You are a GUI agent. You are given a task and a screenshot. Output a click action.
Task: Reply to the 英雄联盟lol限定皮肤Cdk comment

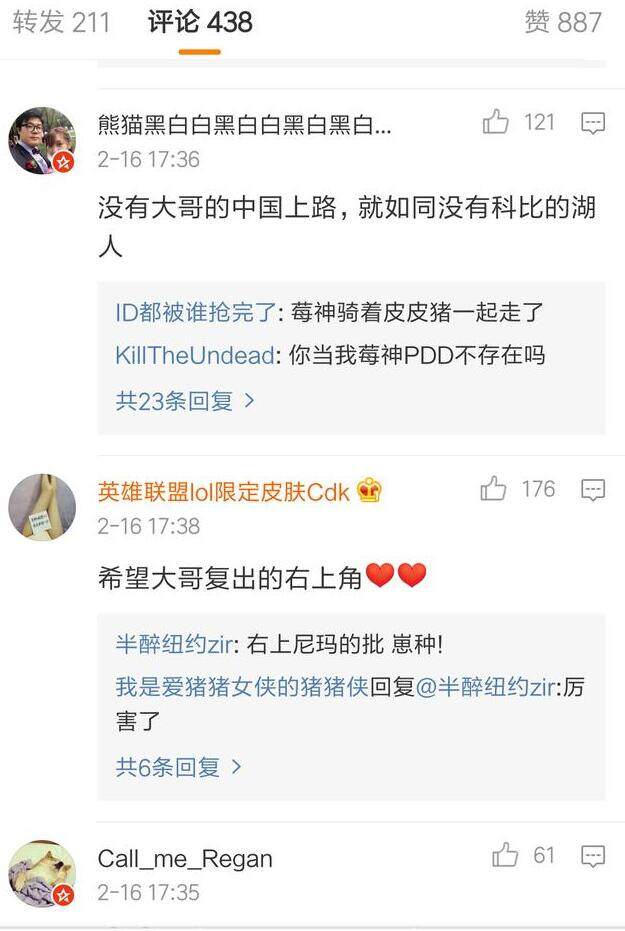[593, 489]
